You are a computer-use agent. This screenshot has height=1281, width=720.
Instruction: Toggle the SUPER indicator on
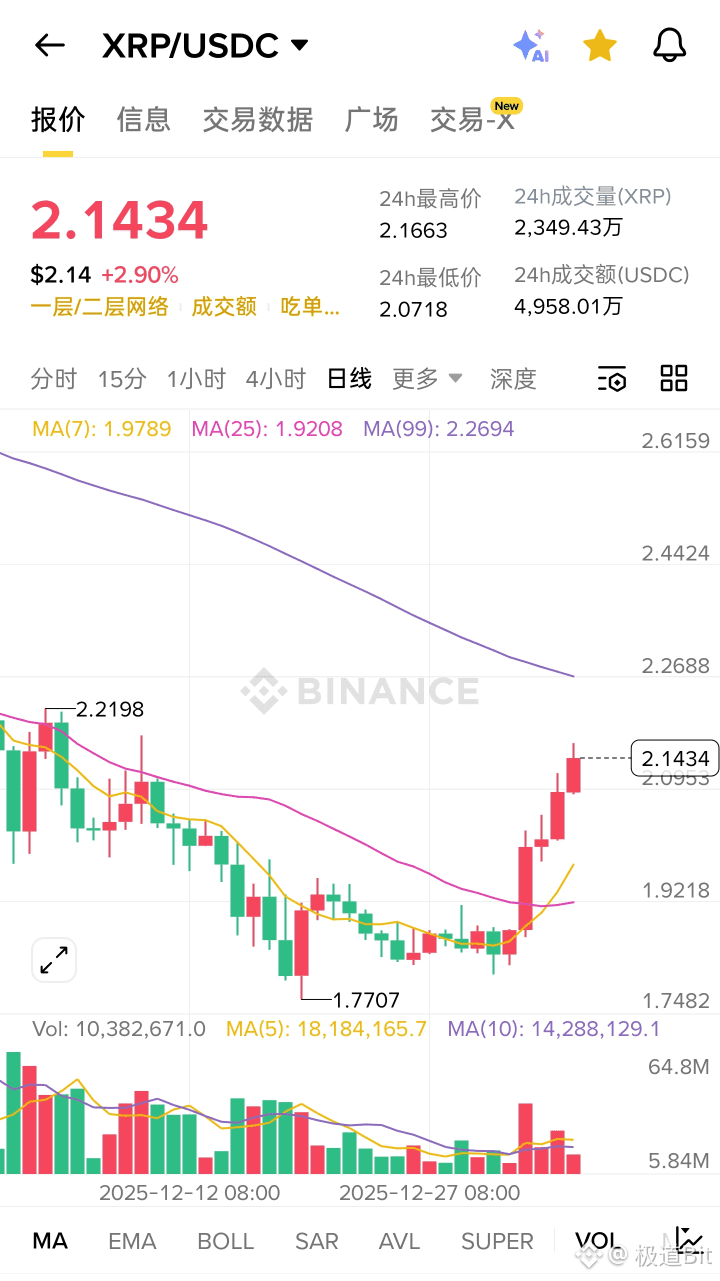[496, 1240]
